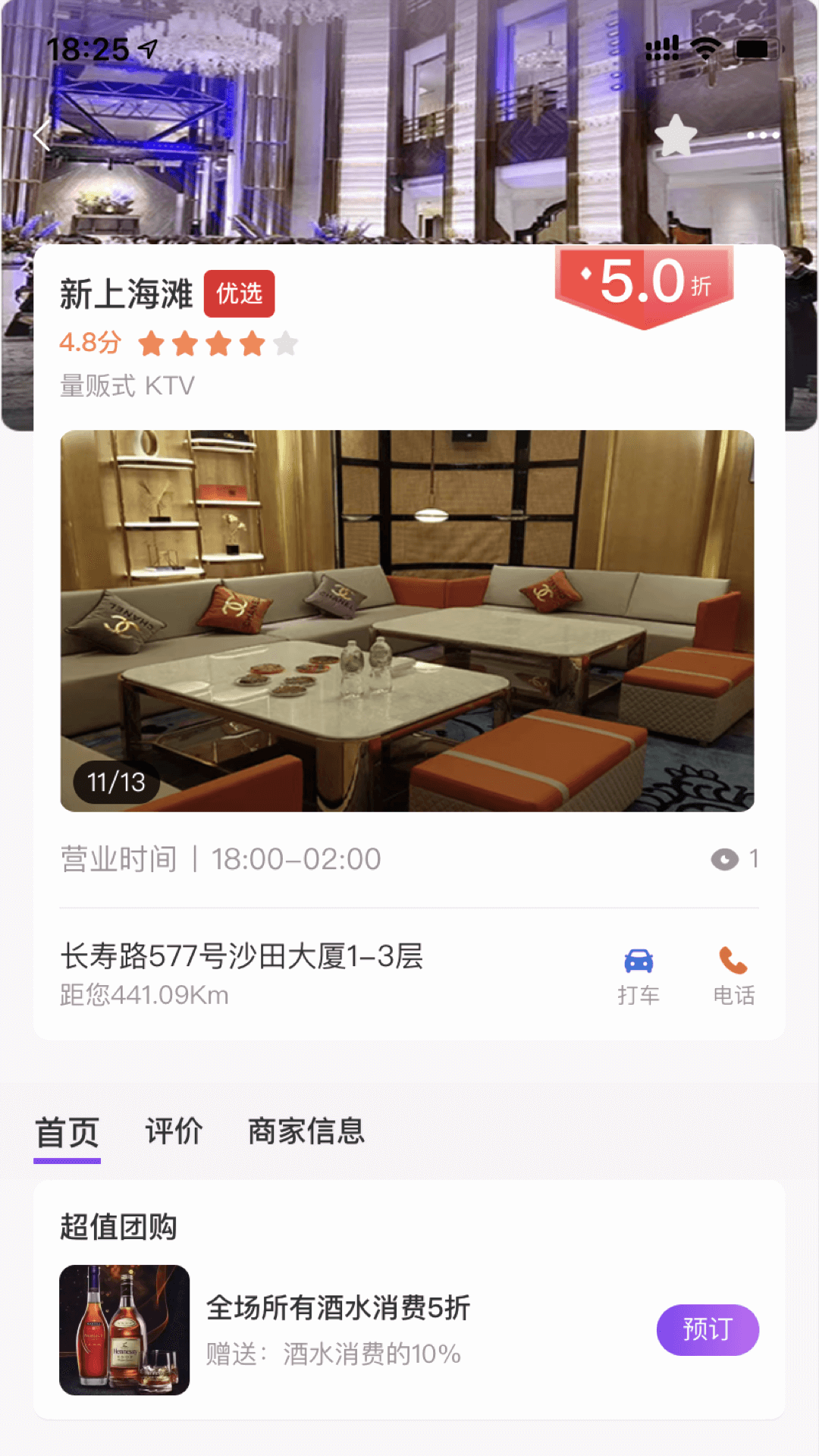Image resolution: width=819 pixels, height=1456 pixels.
Task: Open the KTV room photo gallery
Action: click(407, 620)
